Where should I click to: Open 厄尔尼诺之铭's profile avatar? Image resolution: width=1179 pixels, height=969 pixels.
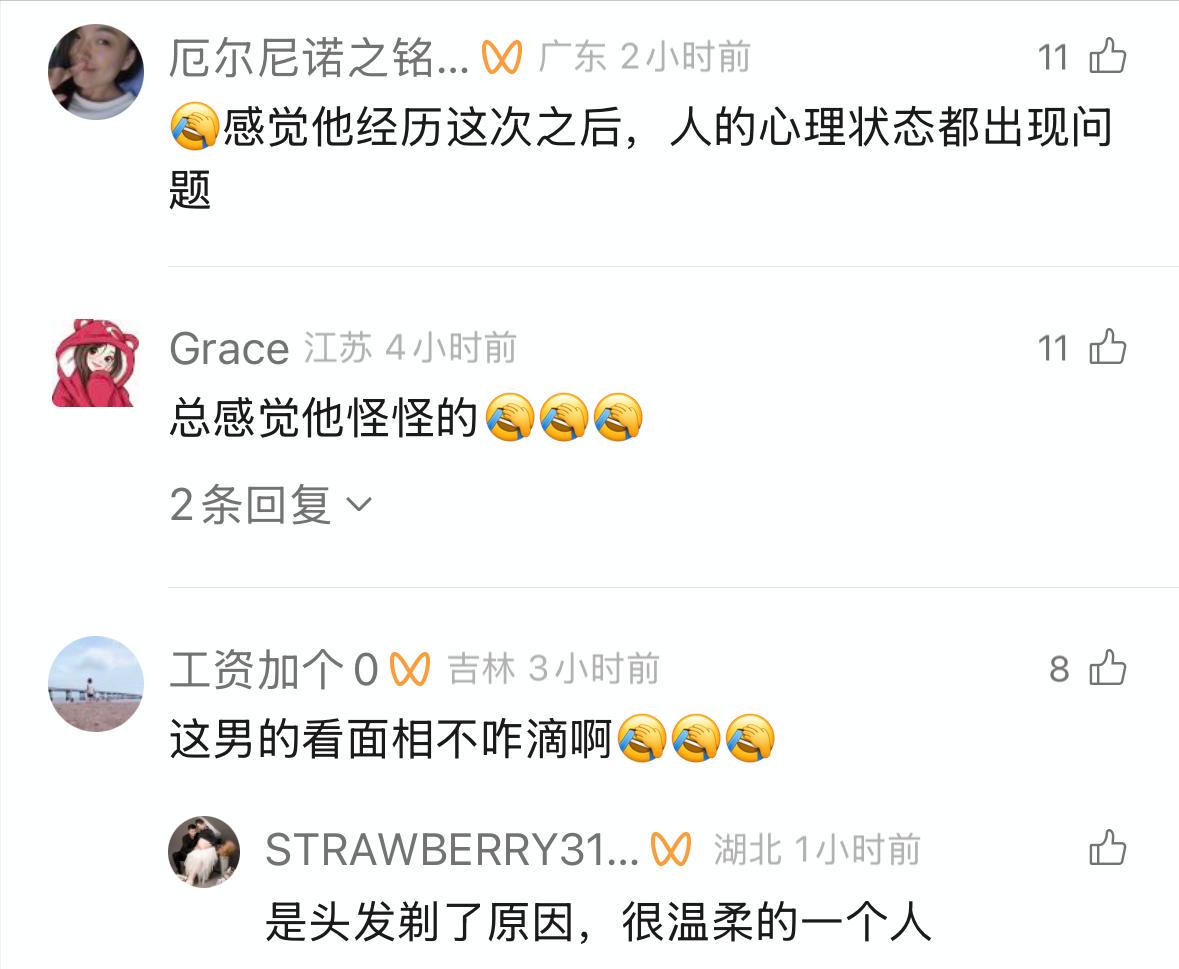(x=96, y=72)
